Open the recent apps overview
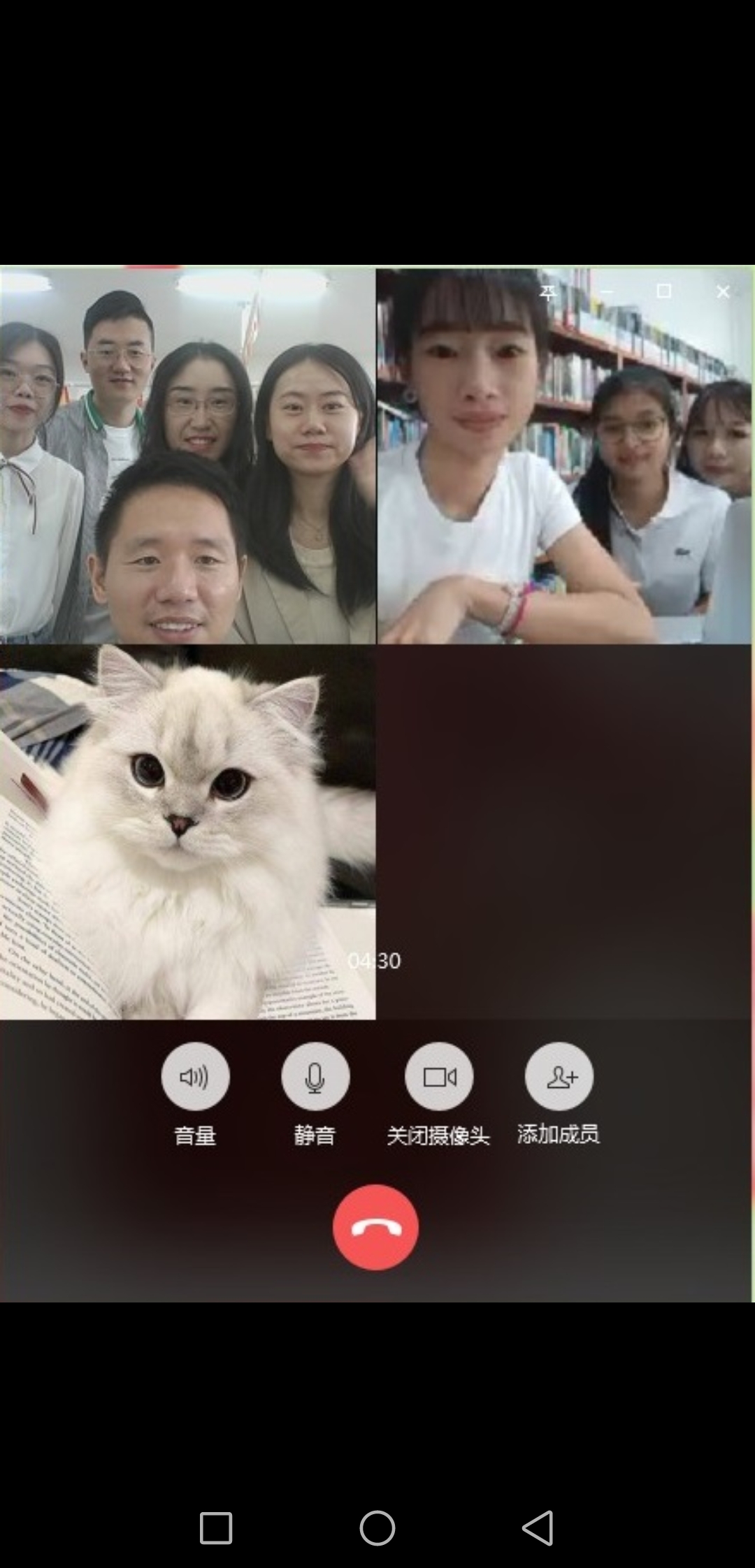755x1568 pixels. (216, 1527)
